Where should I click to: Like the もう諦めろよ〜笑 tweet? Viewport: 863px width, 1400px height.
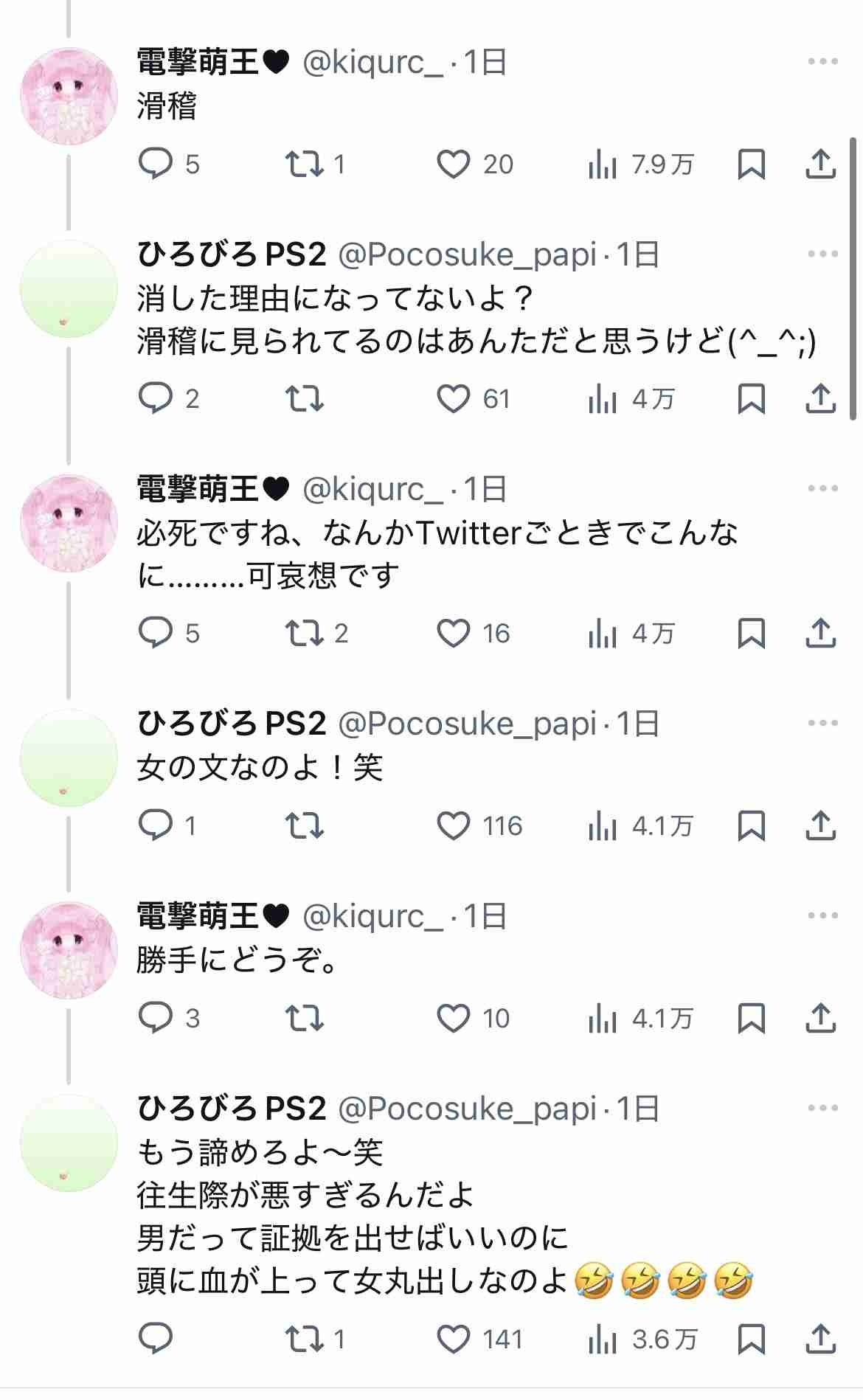(x=454, y=1339)
